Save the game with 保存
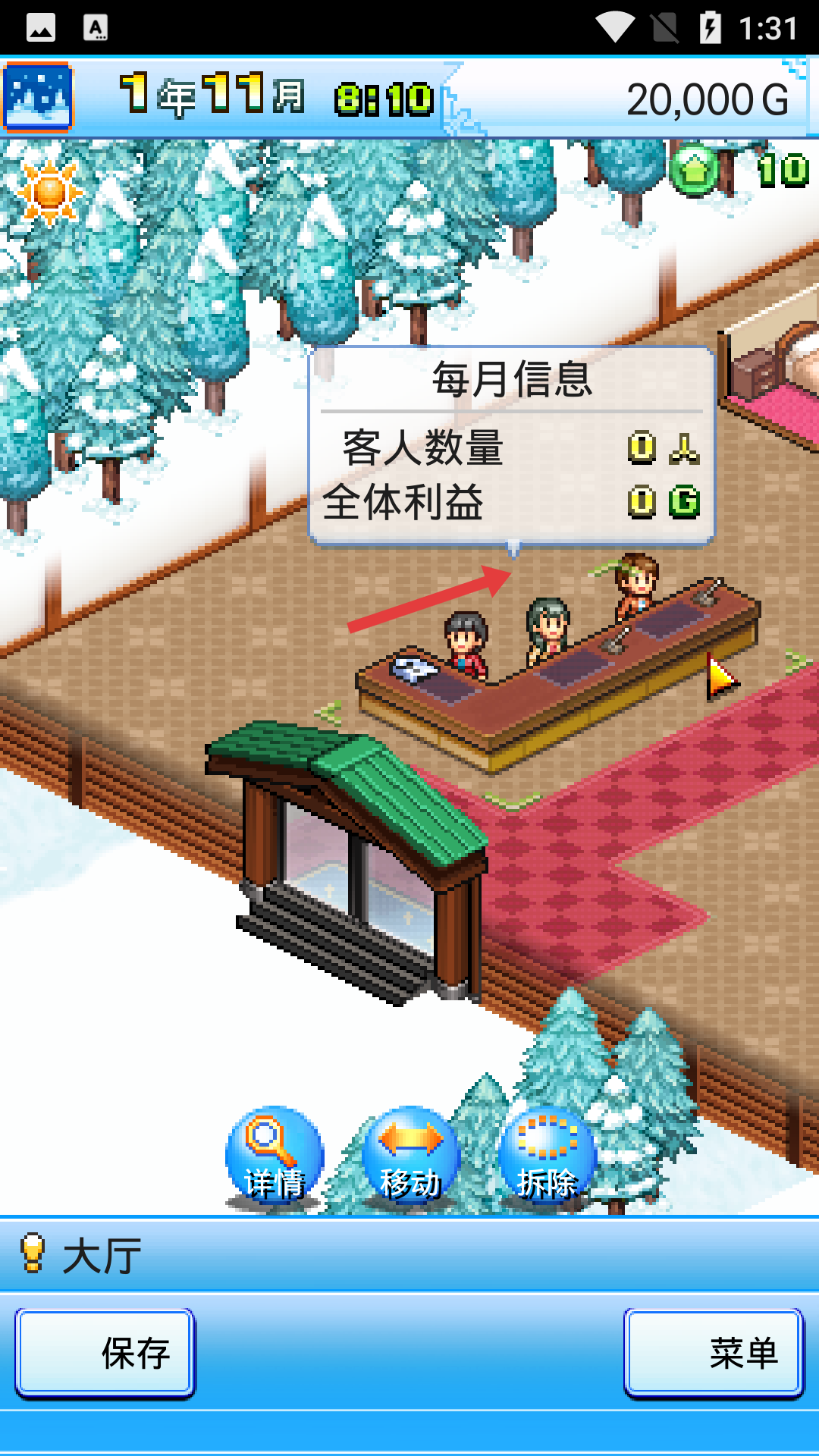The height and width of the screenshot is (1456, 819). (105, 1354)
